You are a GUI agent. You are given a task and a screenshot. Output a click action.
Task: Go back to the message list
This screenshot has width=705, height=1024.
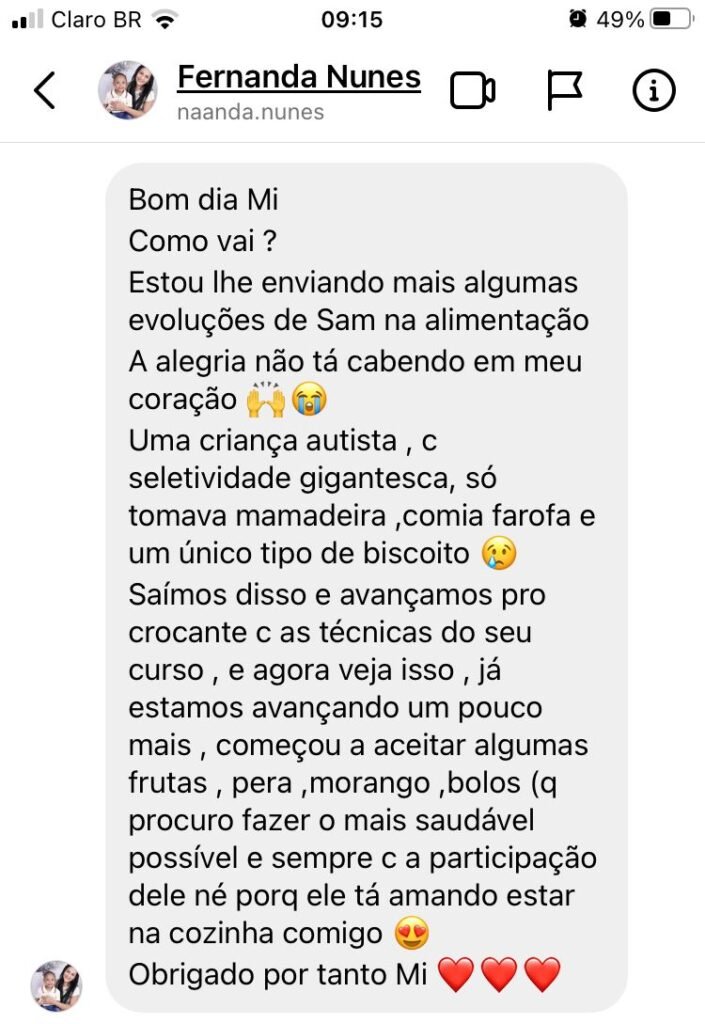(x=44, y=90)
